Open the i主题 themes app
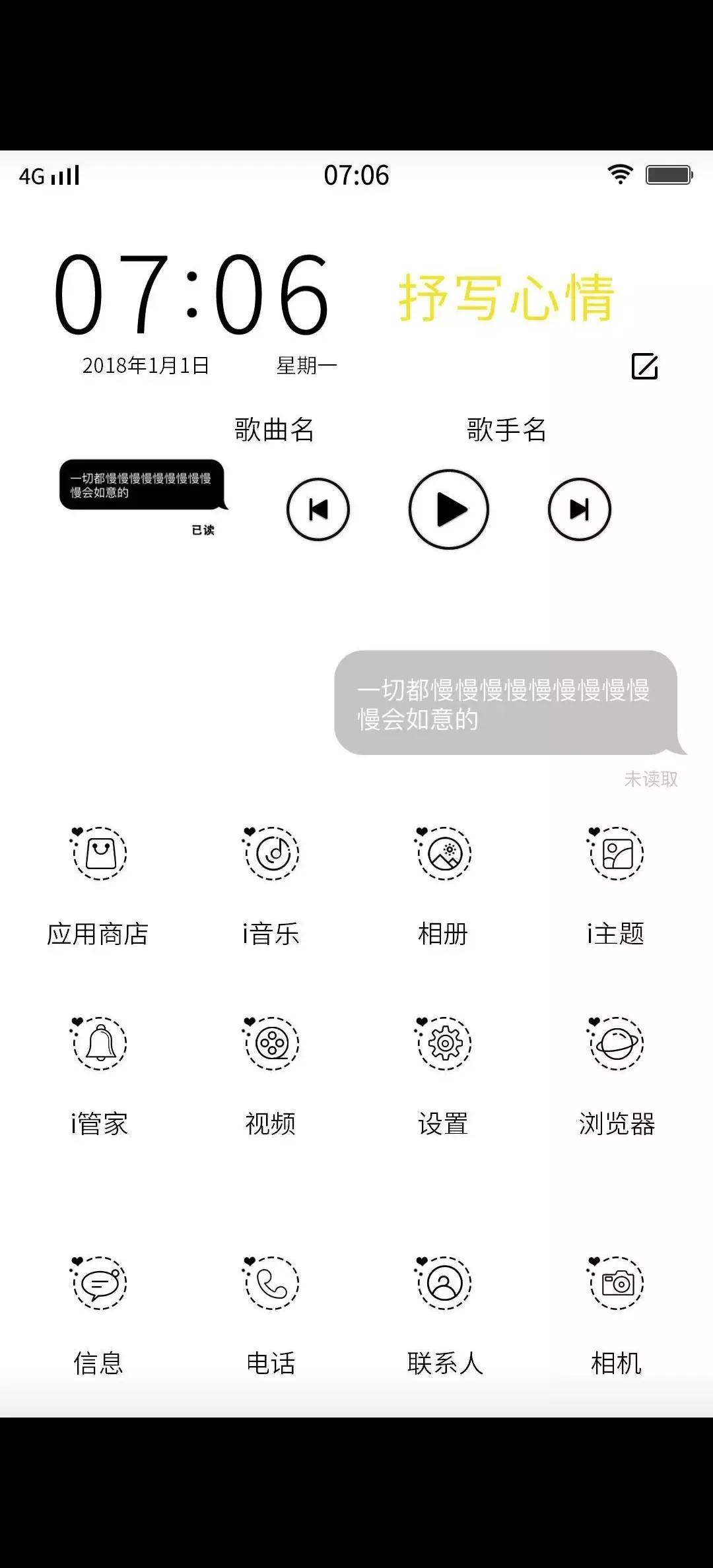The width and height of the screenshot is (713, 1568). pos(615,853)
